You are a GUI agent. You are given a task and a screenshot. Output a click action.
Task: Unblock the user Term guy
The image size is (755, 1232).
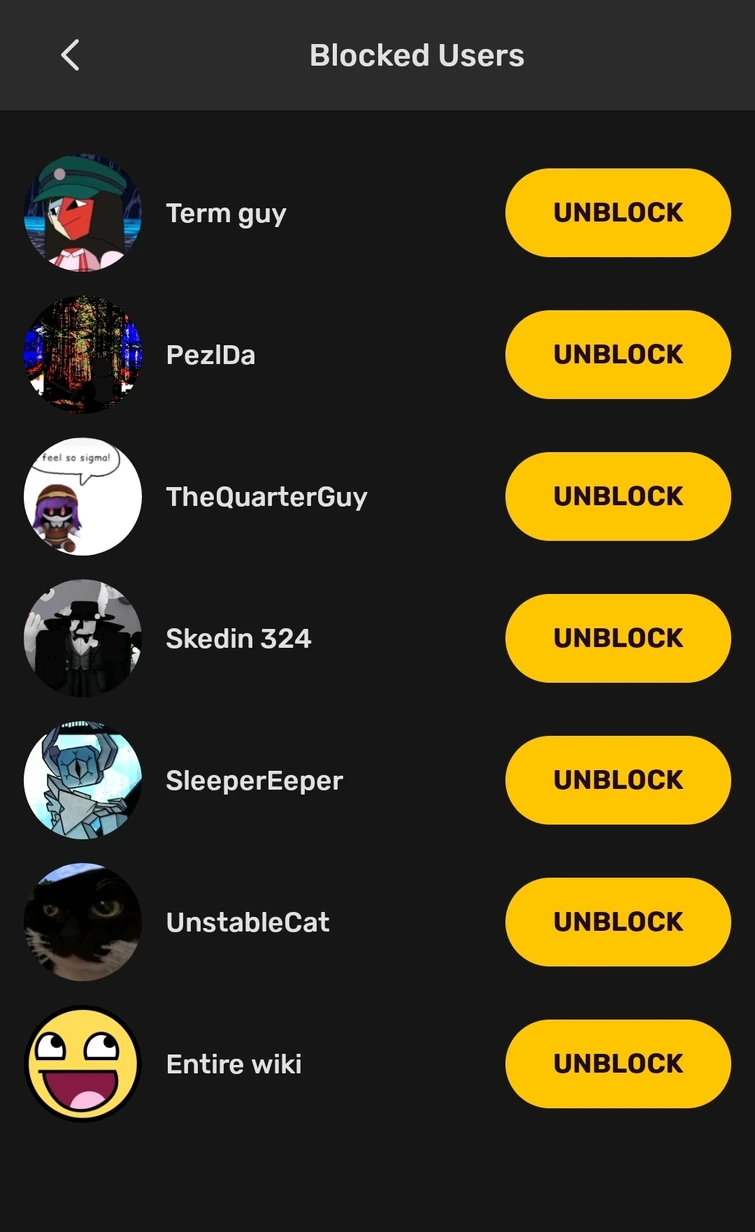(618, 213)
